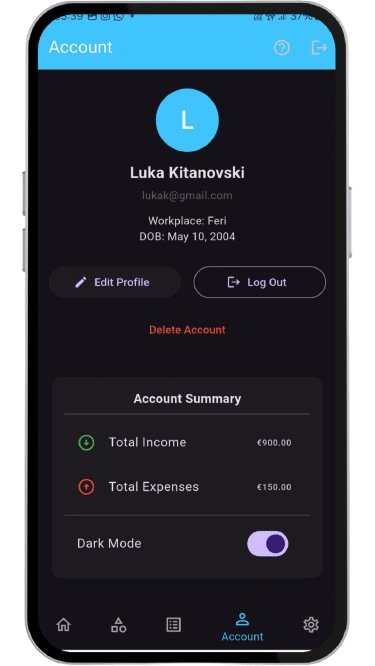This screenshot has width=375, height=666.
Task: Open the help question mark icon
Action: 282,48
